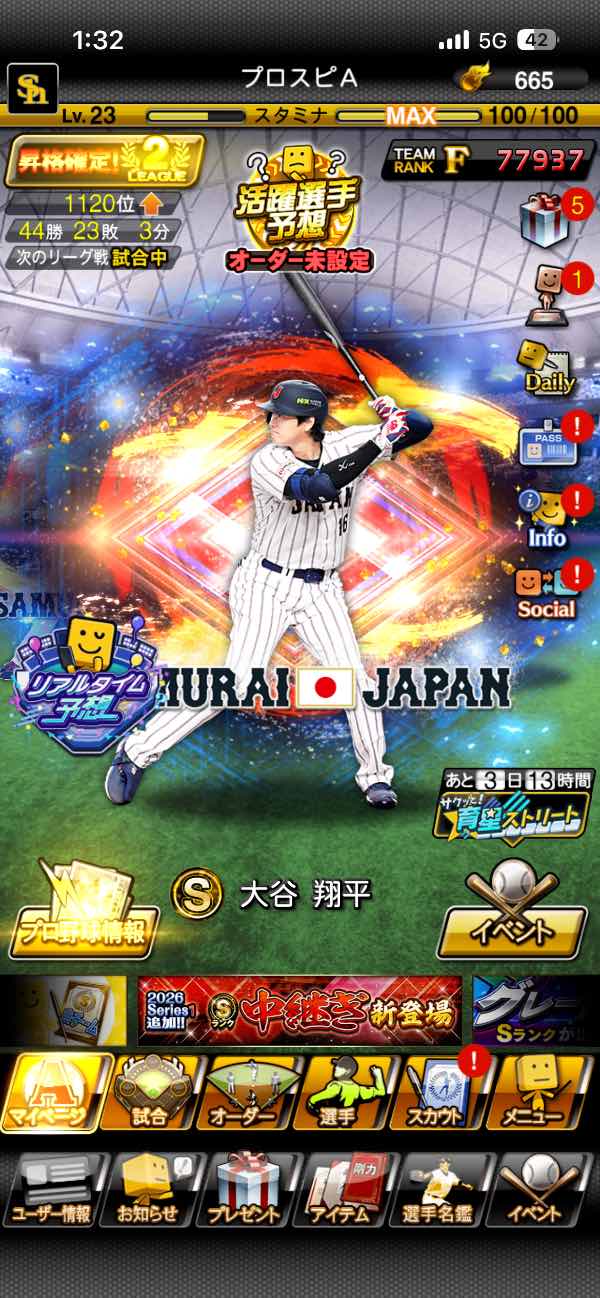Open the PASS icon
600x1298 pixels.
tap(547, 441)
